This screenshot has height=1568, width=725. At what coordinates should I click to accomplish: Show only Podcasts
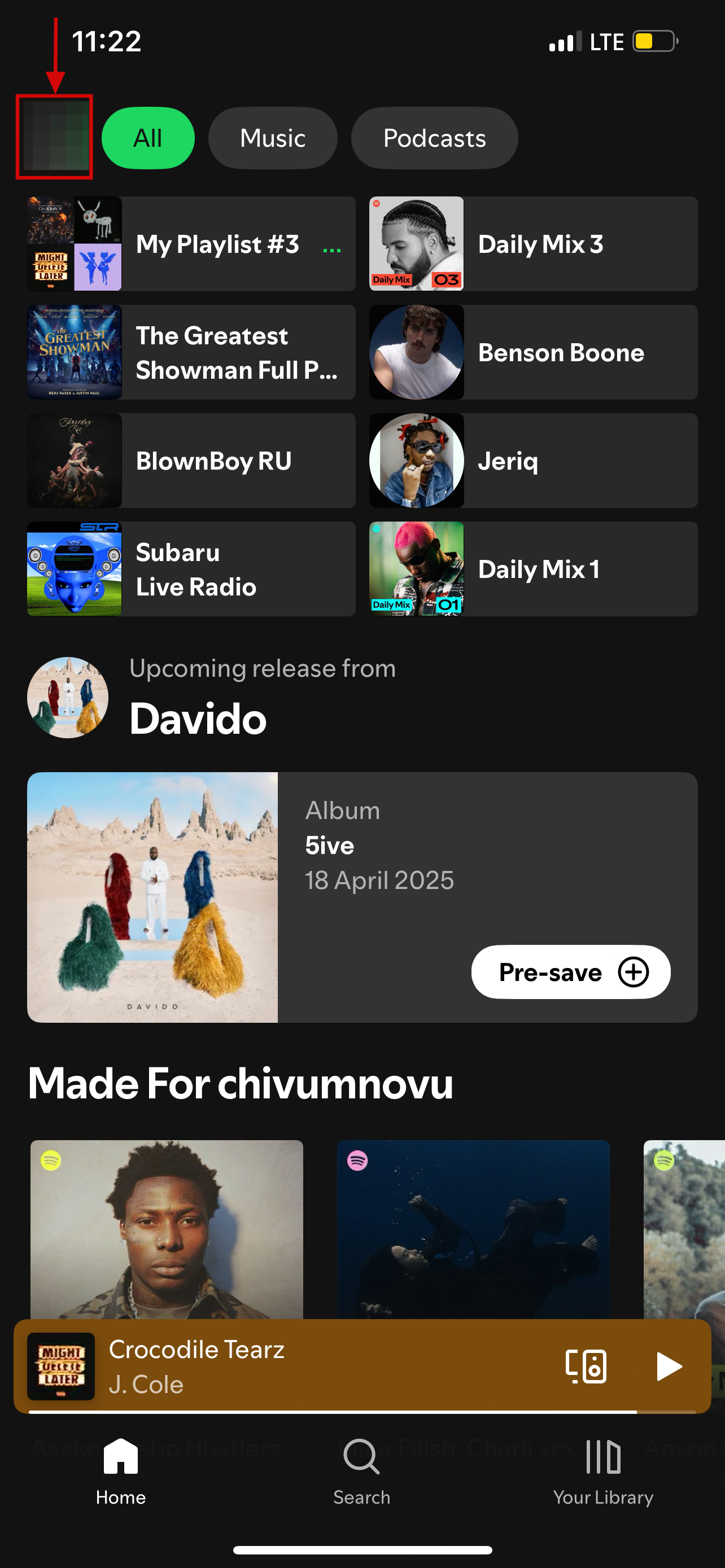434,138
